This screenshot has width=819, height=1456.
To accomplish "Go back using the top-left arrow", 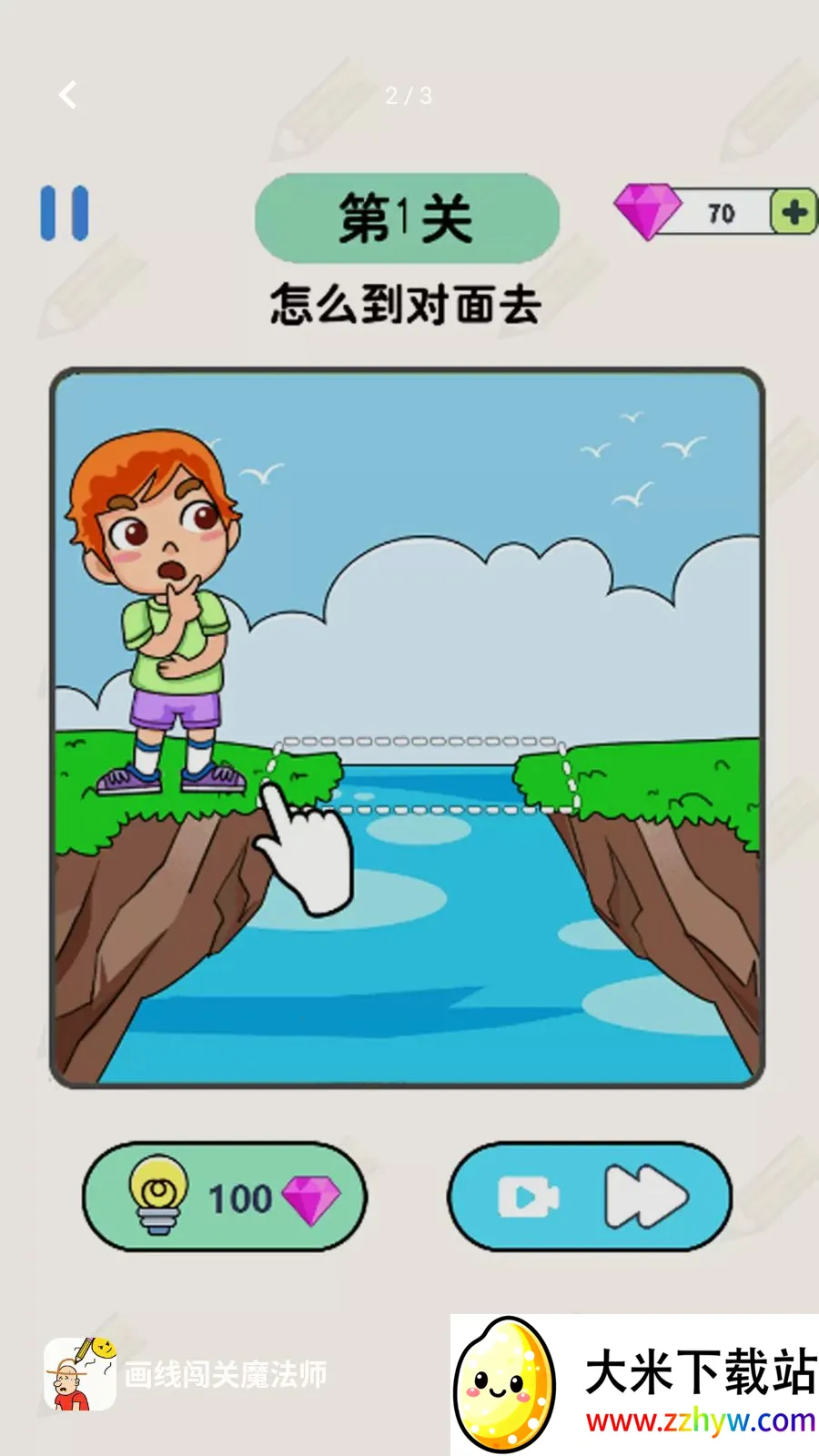I will (68, 95).
